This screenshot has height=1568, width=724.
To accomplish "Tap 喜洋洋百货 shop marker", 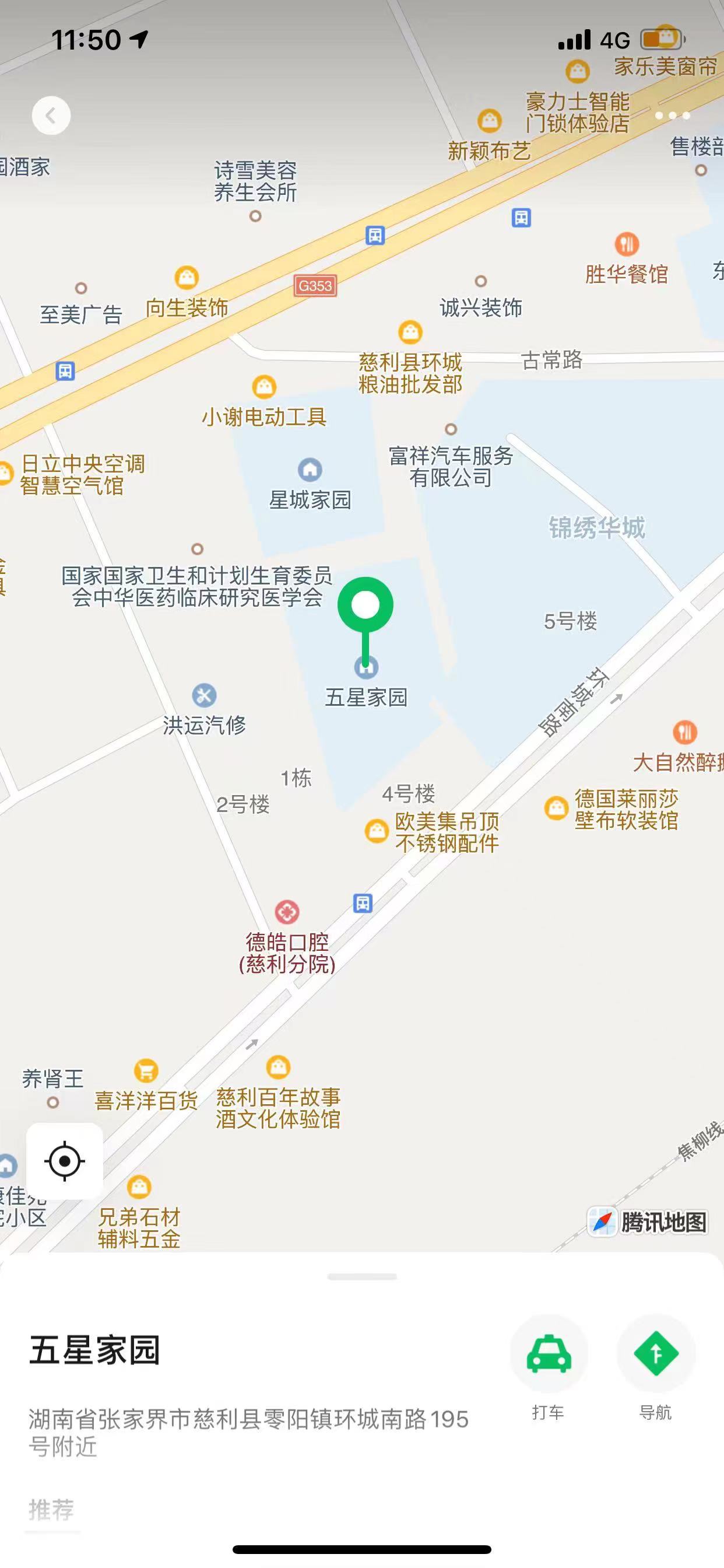I will click(x=146, y=1070).
